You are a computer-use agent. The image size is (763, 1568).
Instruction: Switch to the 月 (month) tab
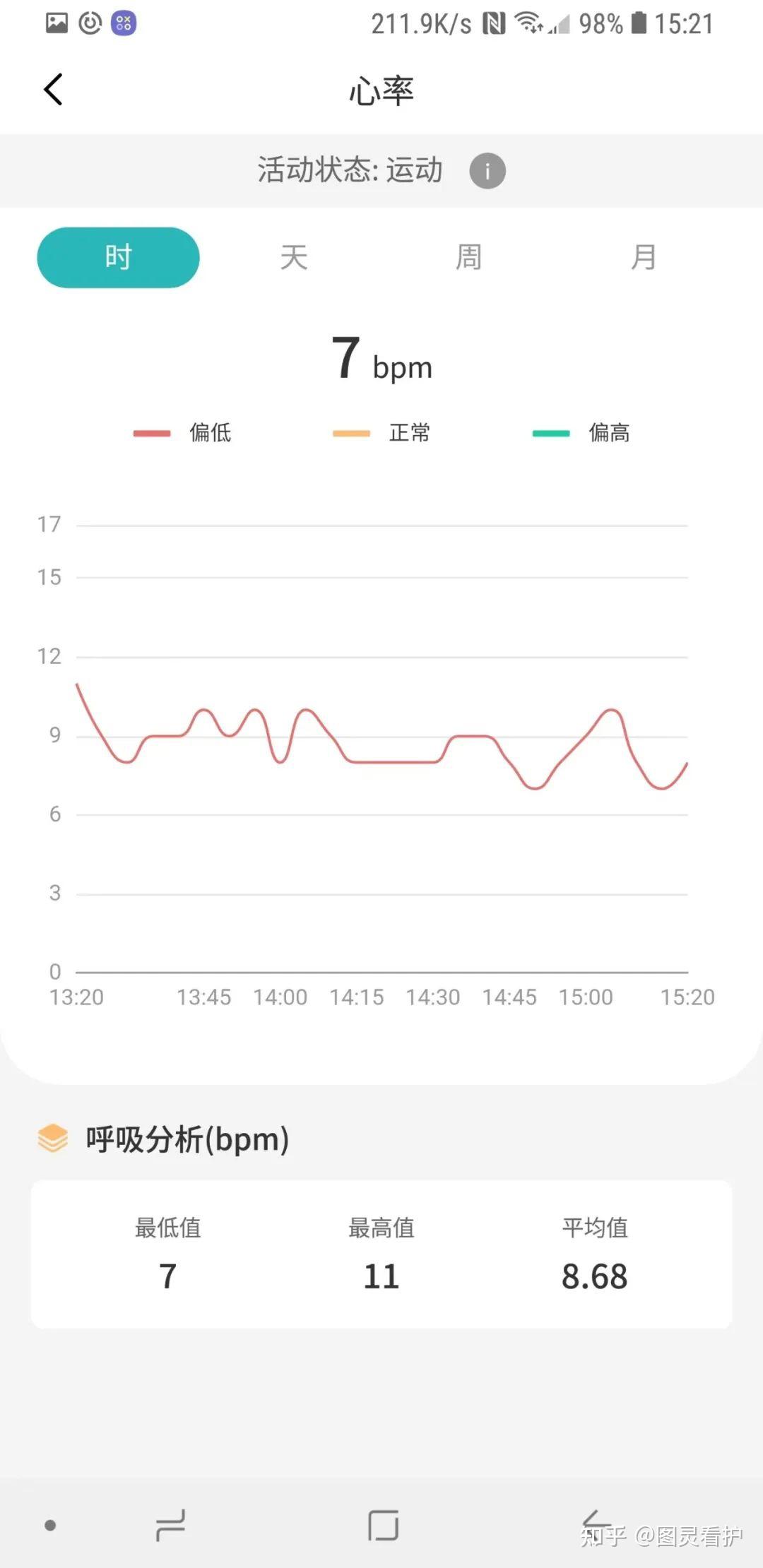(643, 257)
